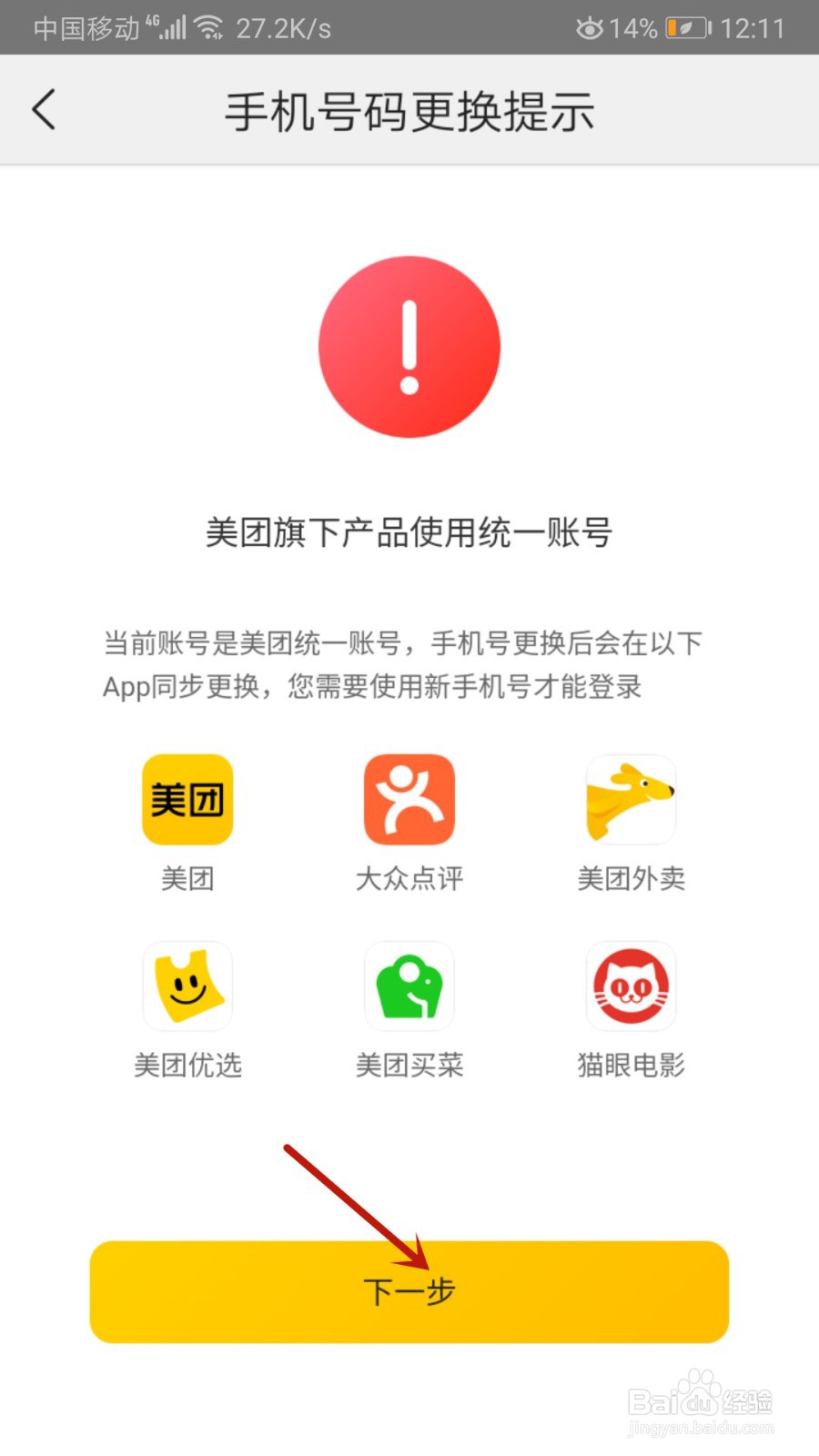819x1456 pixels.
Task: Select the Dazhong Dianping icon
Action: coord(409,798)
